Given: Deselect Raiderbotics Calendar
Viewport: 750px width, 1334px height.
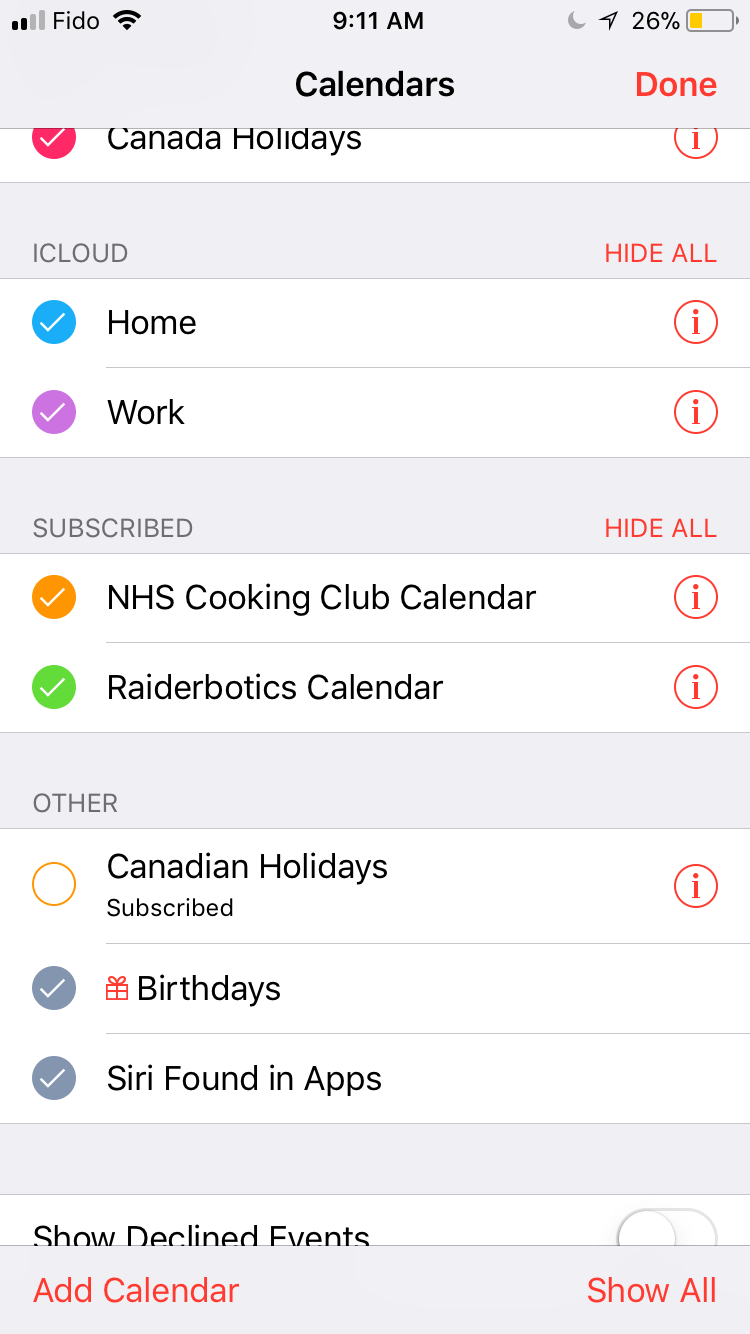Looking at the screenshot, I should [x=54, y=688].
